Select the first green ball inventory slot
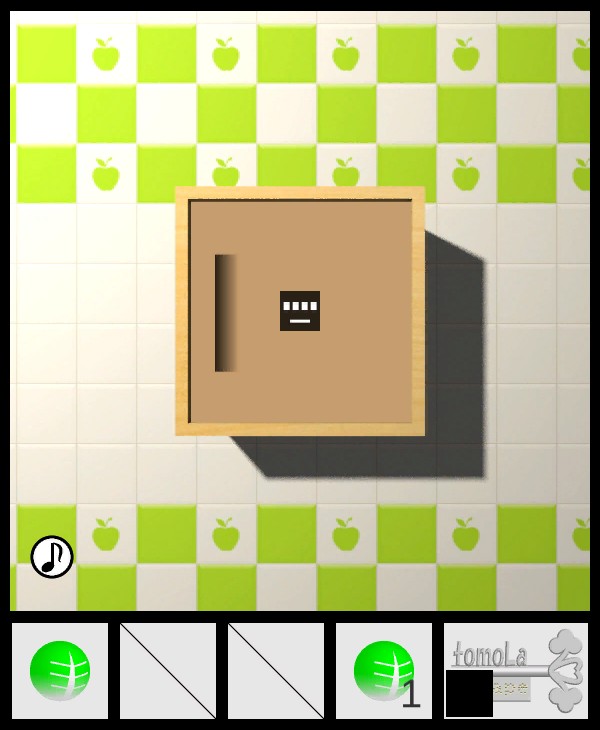 [x=60, y=671]
